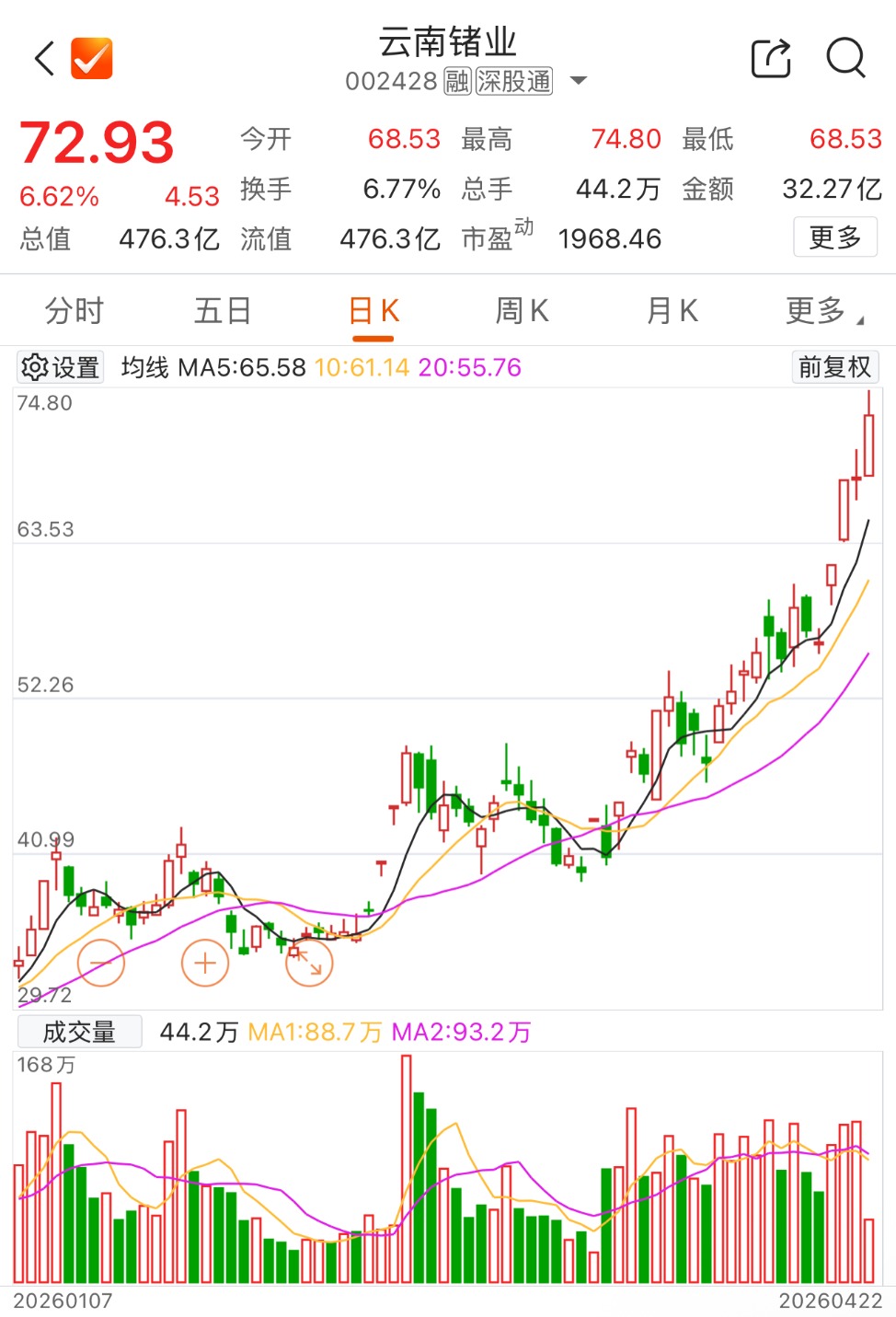Select the 日K tab
The image size is (896, 1317).
(x=373, y=311)
